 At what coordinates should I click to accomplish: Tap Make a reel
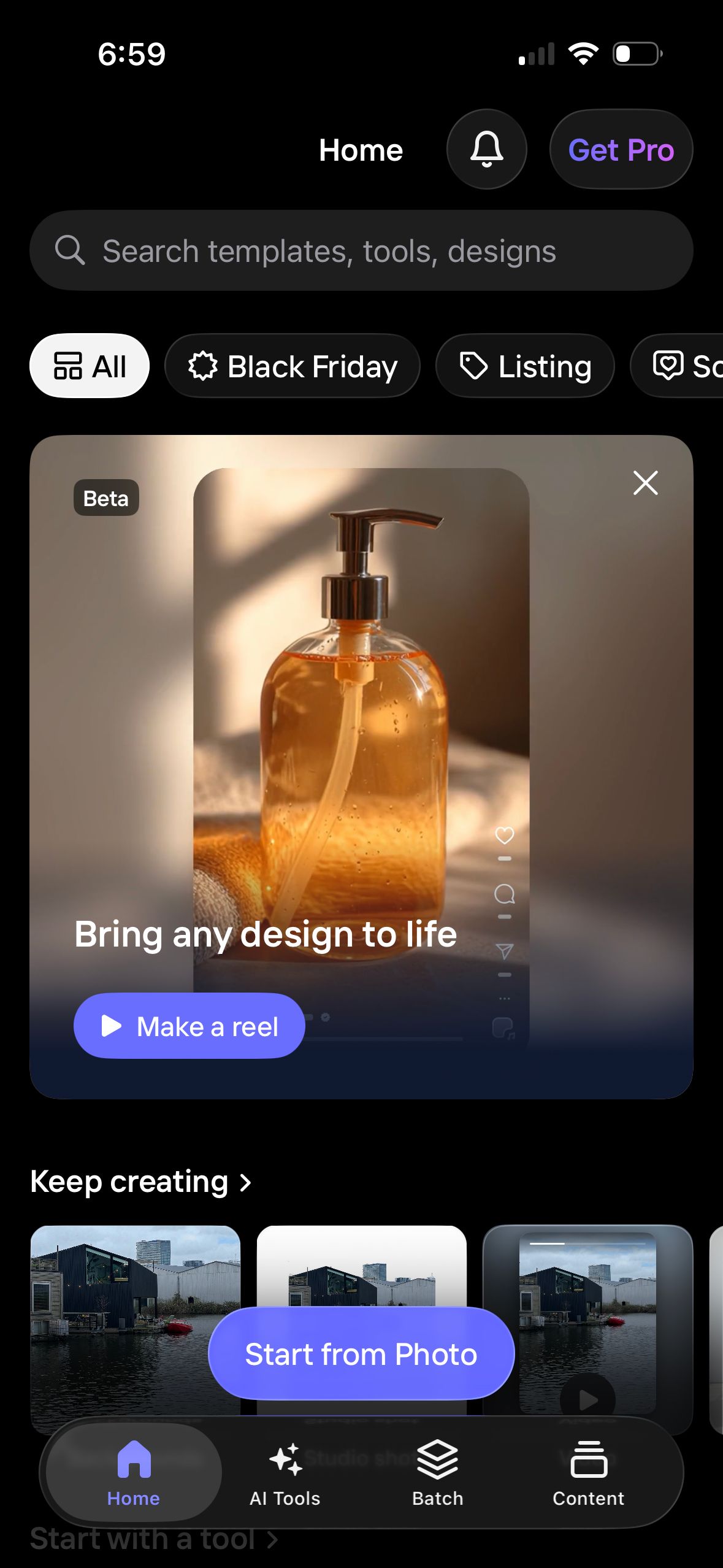[x=189, y=1026]
